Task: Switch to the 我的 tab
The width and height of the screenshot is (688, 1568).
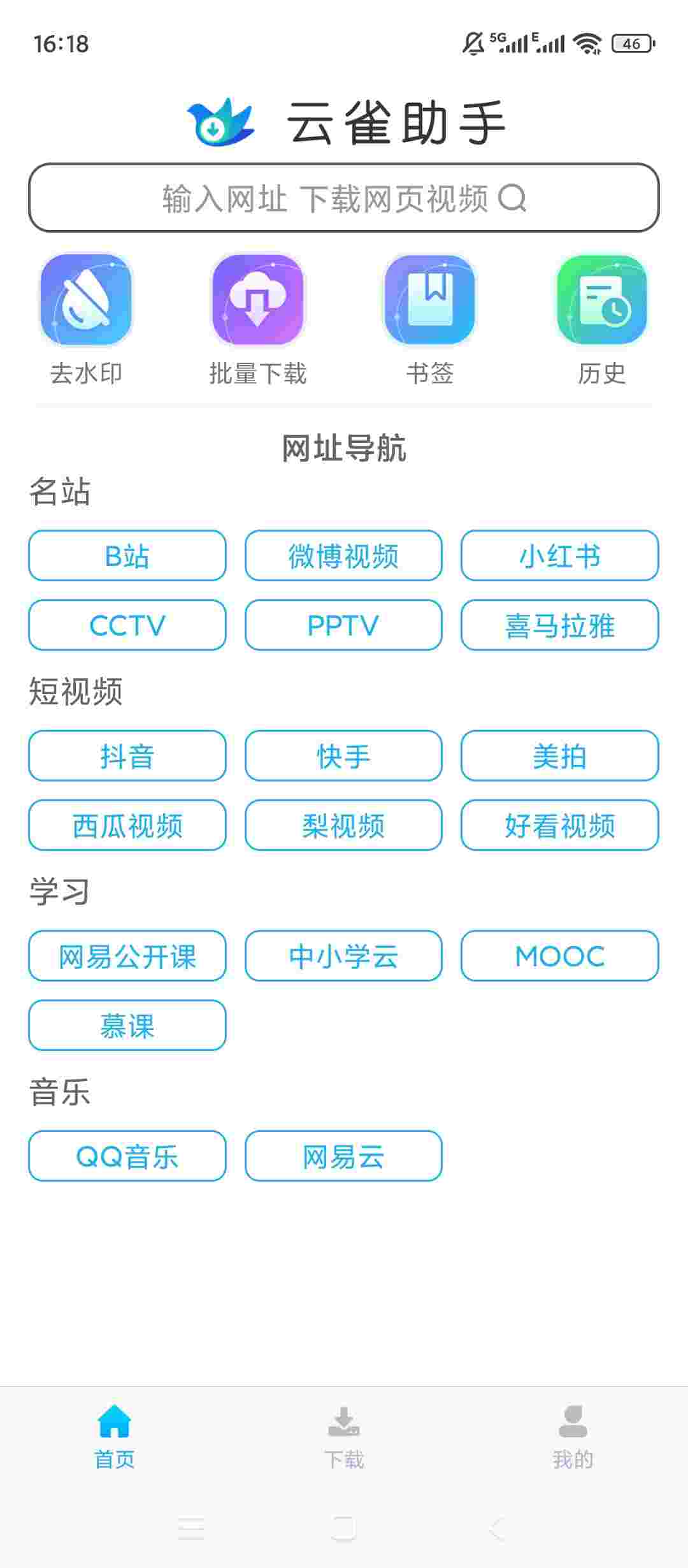Action: [x=573, y=1435]
